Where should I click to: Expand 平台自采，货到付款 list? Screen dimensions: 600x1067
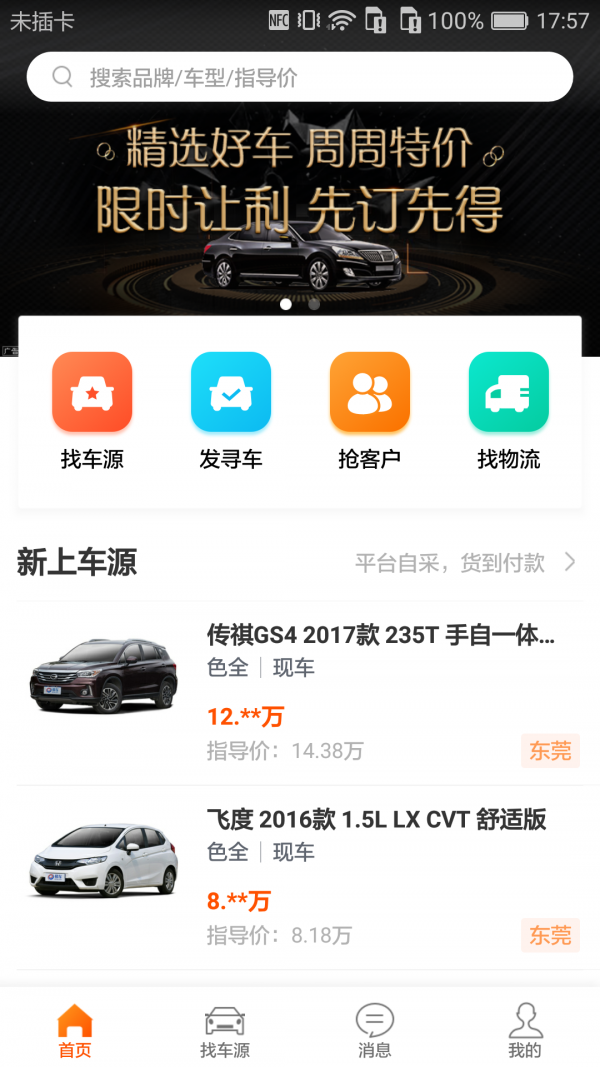coord(466,562)
